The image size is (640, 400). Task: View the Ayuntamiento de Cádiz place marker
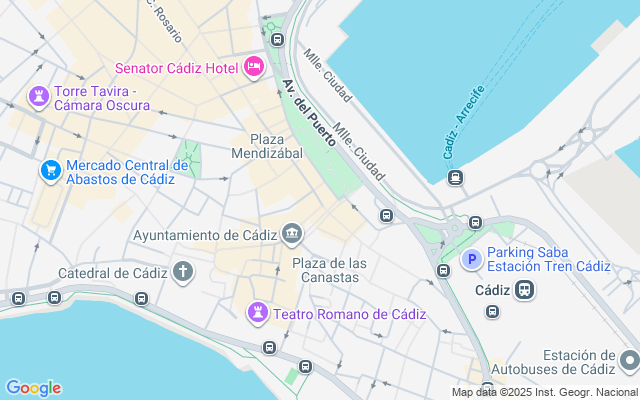click(292, 235)
